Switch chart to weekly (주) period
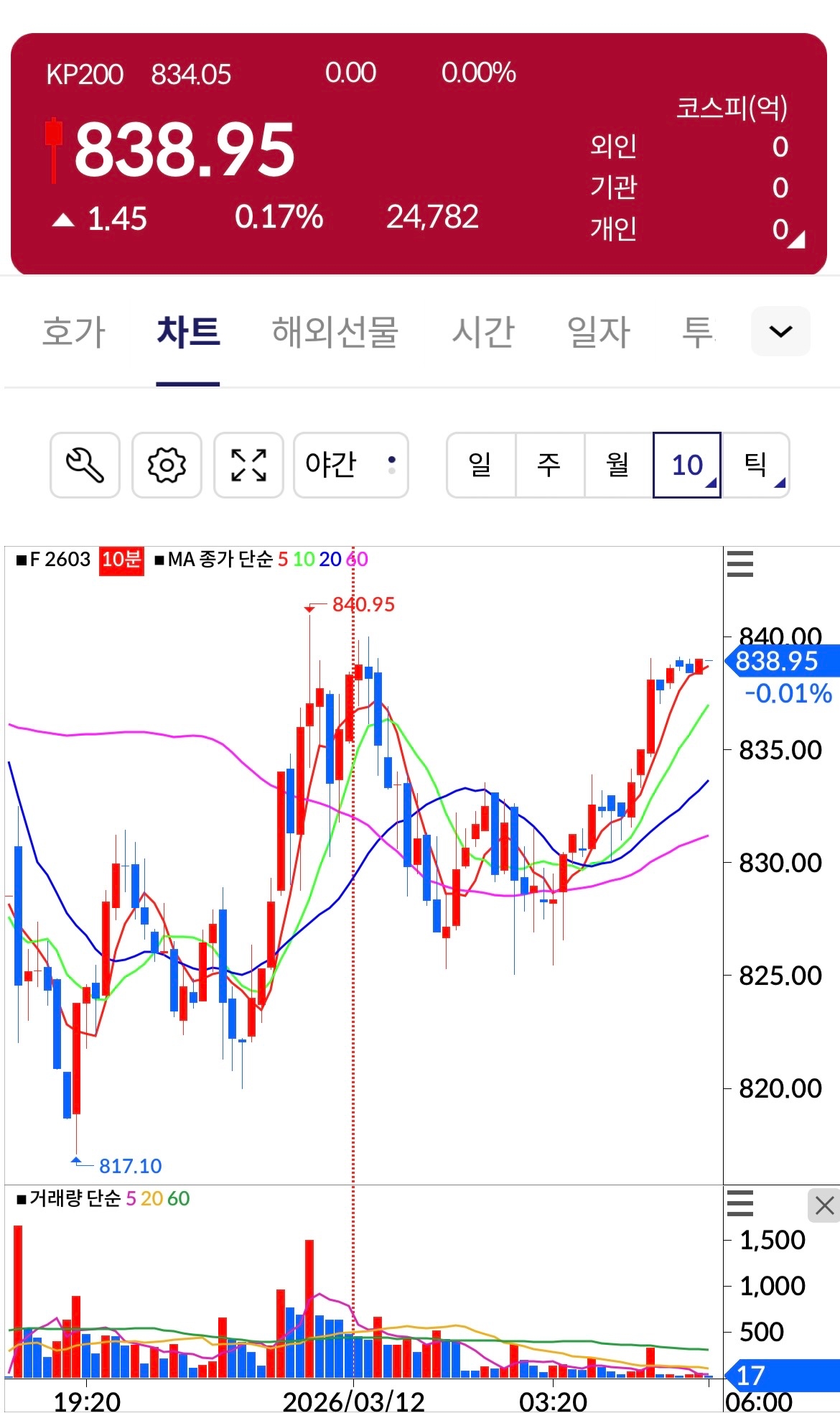This screenshot has height=1413, width=840. coord(549,465)
